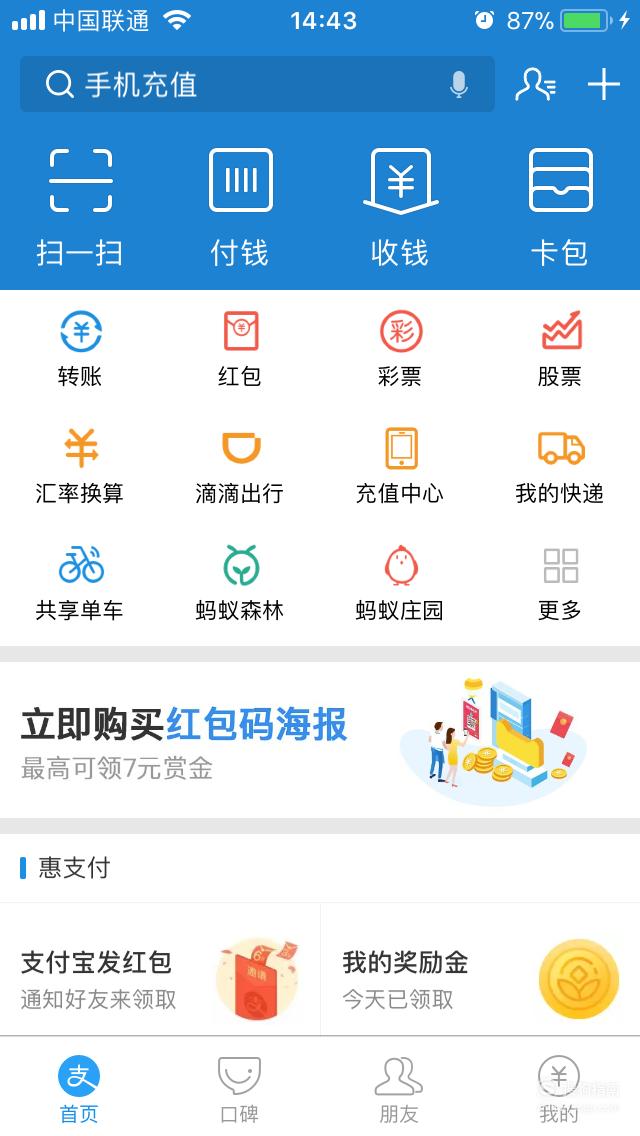Open 滴滴出行 ride service
This screenshot has height=1136, width=640.
pos(240,466)
